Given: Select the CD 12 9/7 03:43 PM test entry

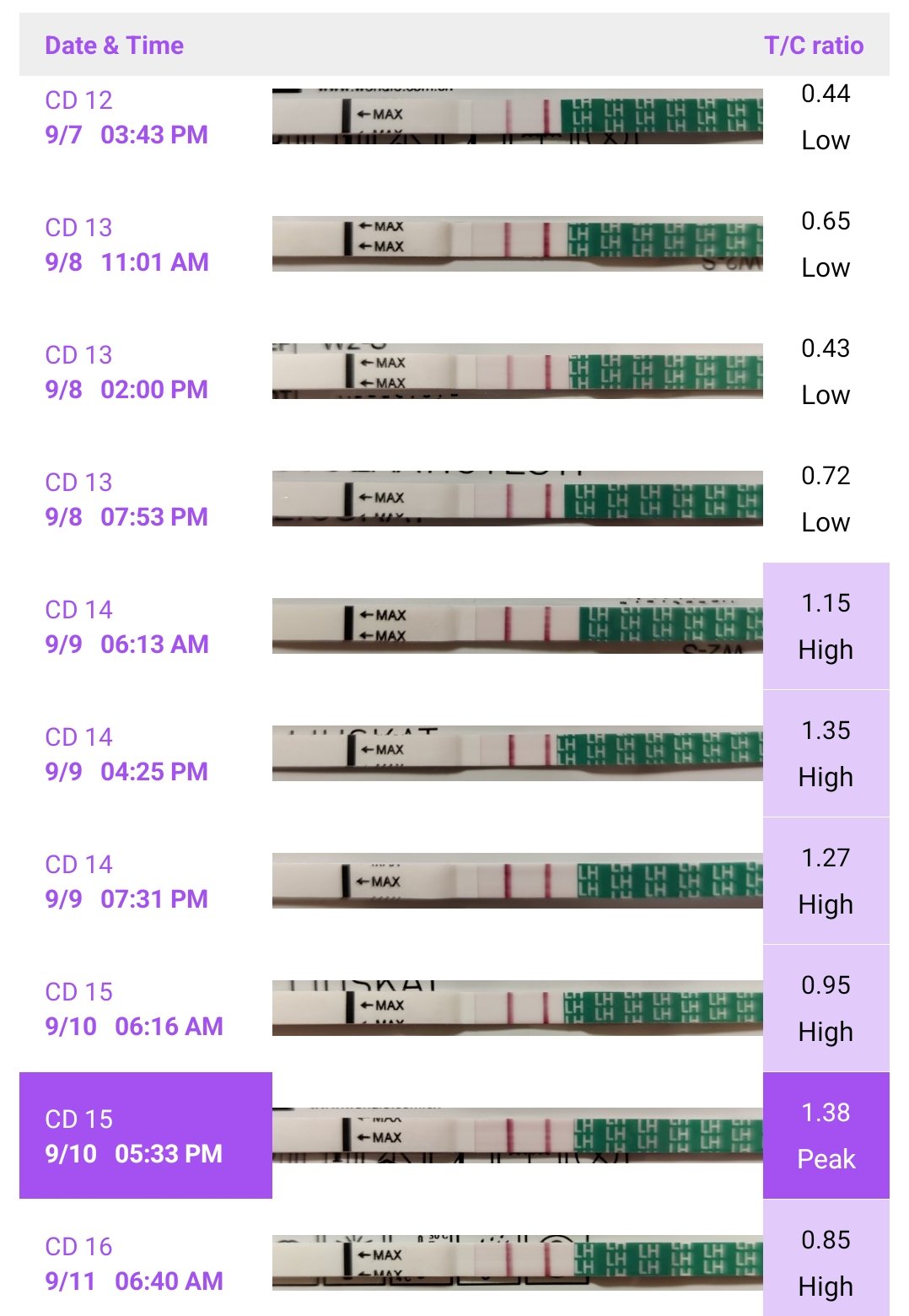Looking at the screenshot, I should click(x=454, y=117).
